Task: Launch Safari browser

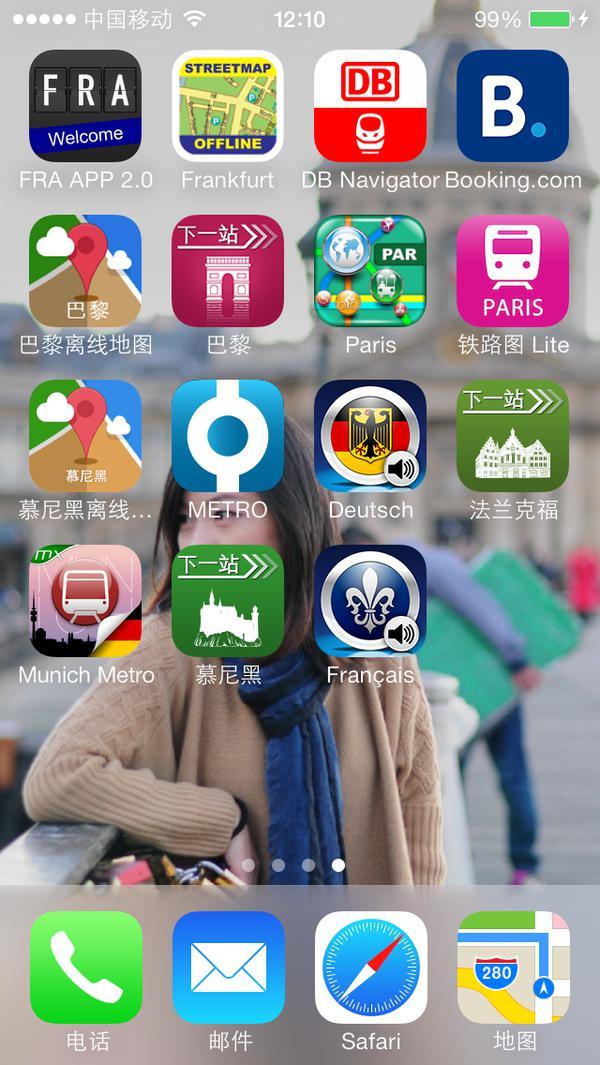Action: click(x=370, y=967)
